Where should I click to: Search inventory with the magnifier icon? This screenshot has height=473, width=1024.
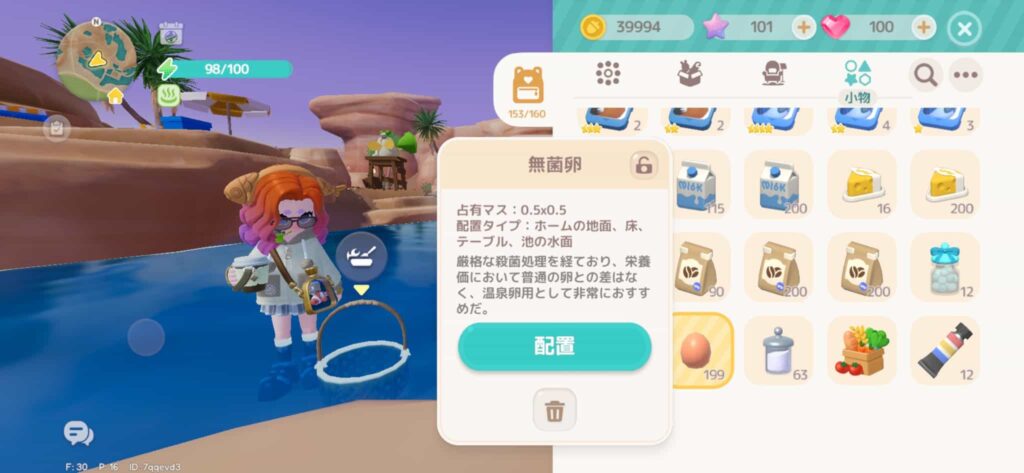coord(925,74)
